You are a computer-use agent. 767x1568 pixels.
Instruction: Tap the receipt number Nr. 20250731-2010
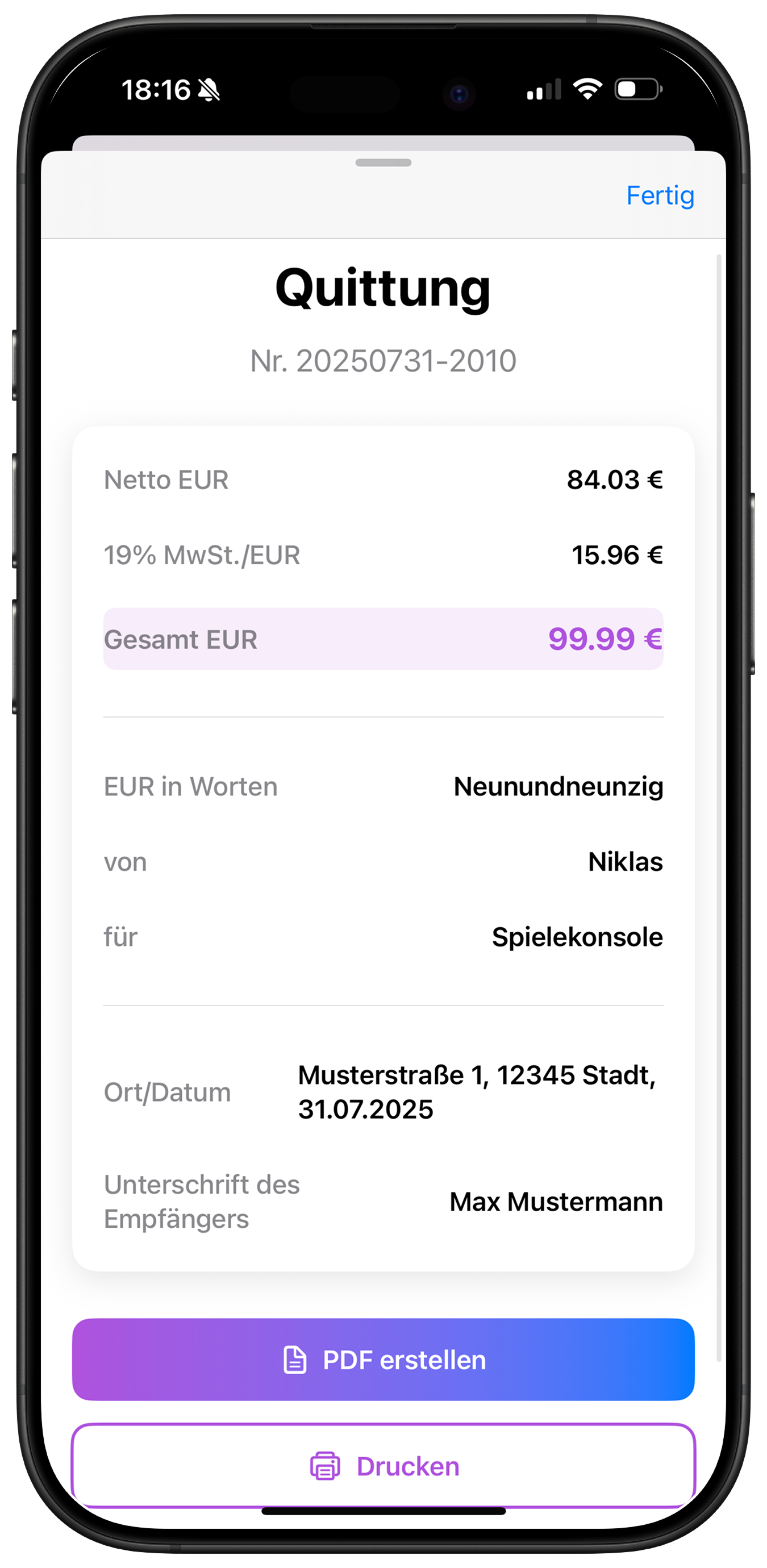point(383,360)
